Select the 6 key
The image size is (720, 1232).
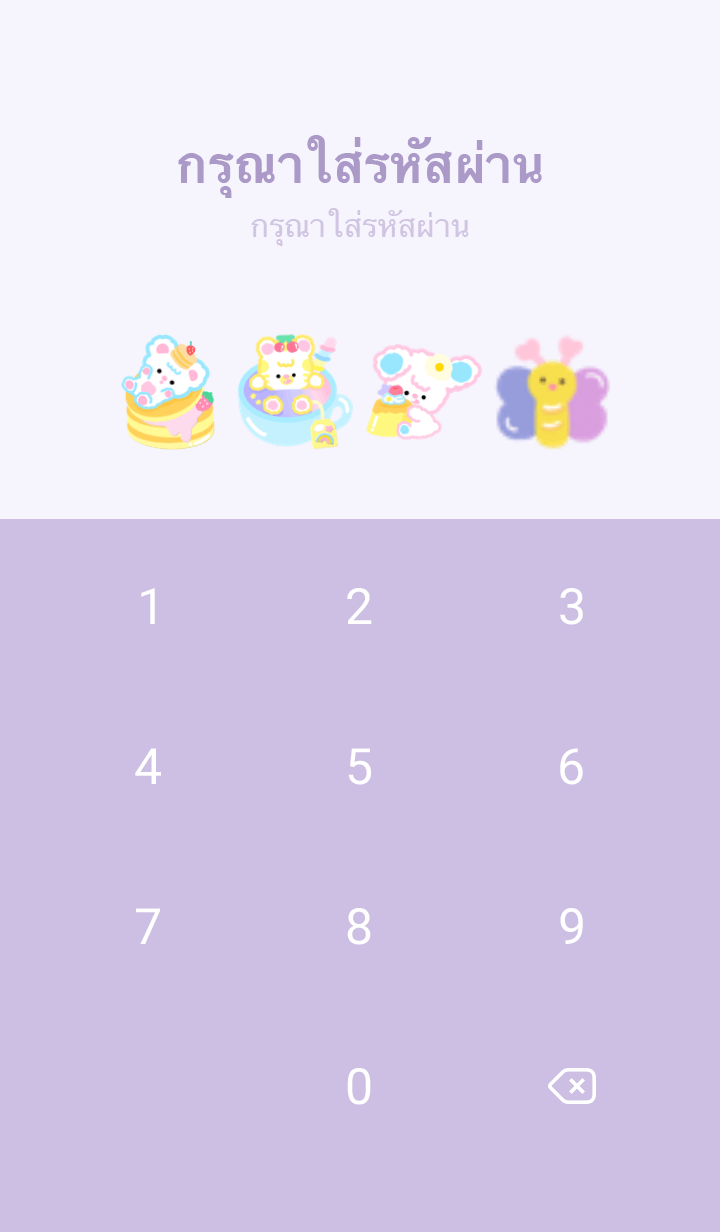pos(571,767)
